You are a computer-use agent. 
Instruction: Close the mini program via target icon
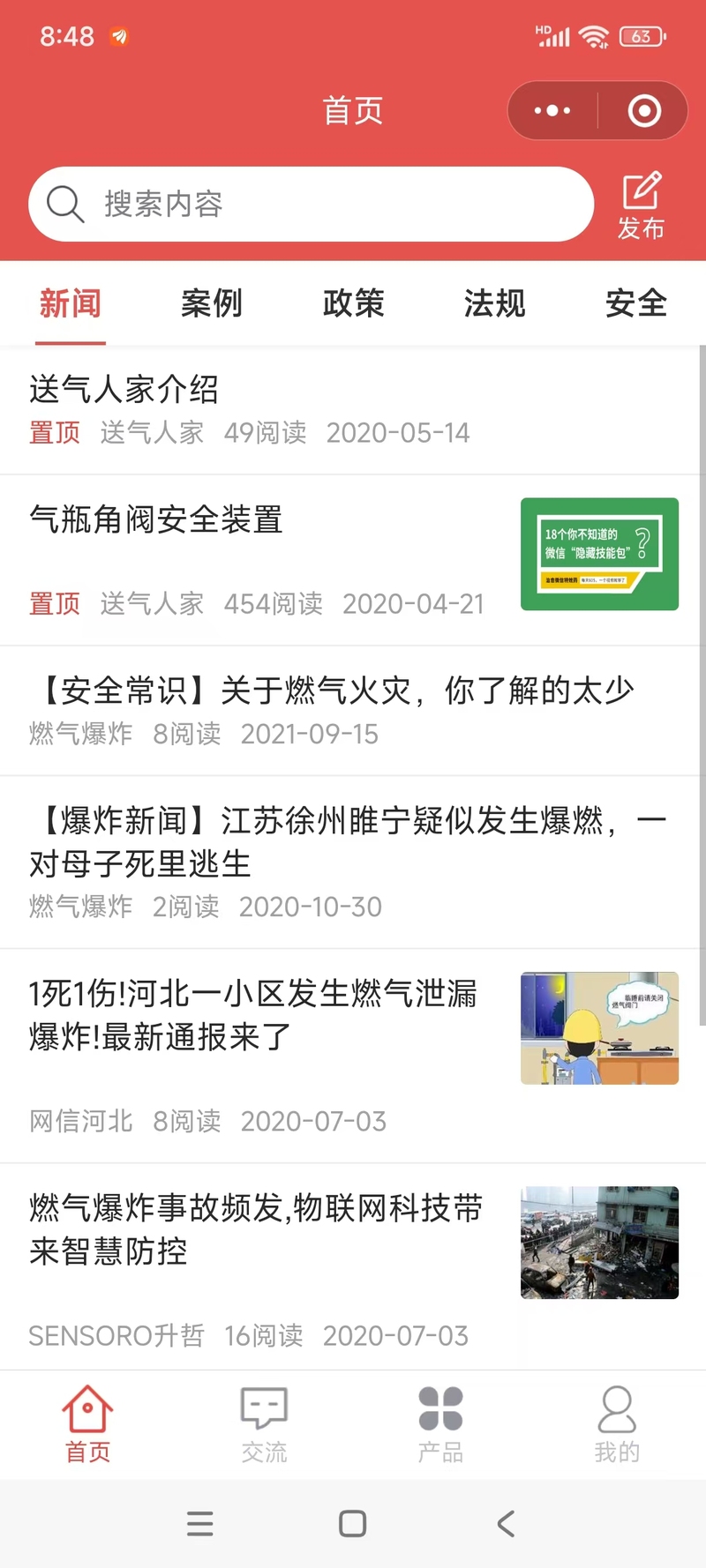pyautogui.click(x=644, y=111)
